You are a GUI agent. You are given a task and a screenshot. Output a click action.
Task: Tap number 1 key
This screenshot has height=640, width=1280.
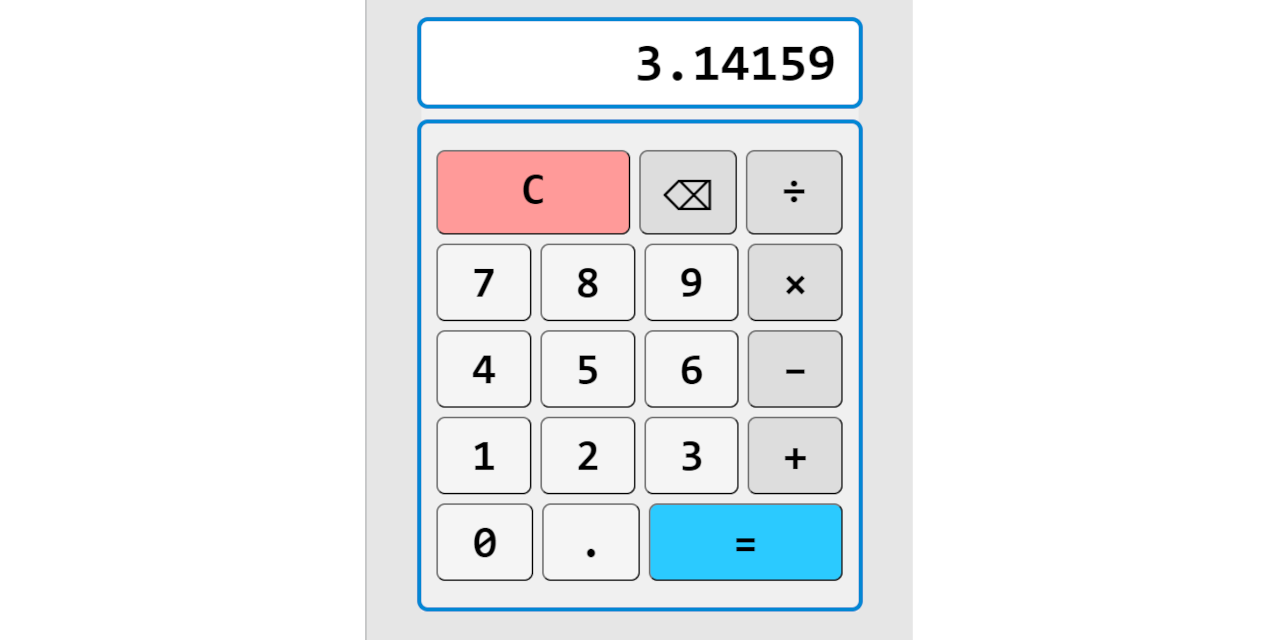tap(484, 456)
